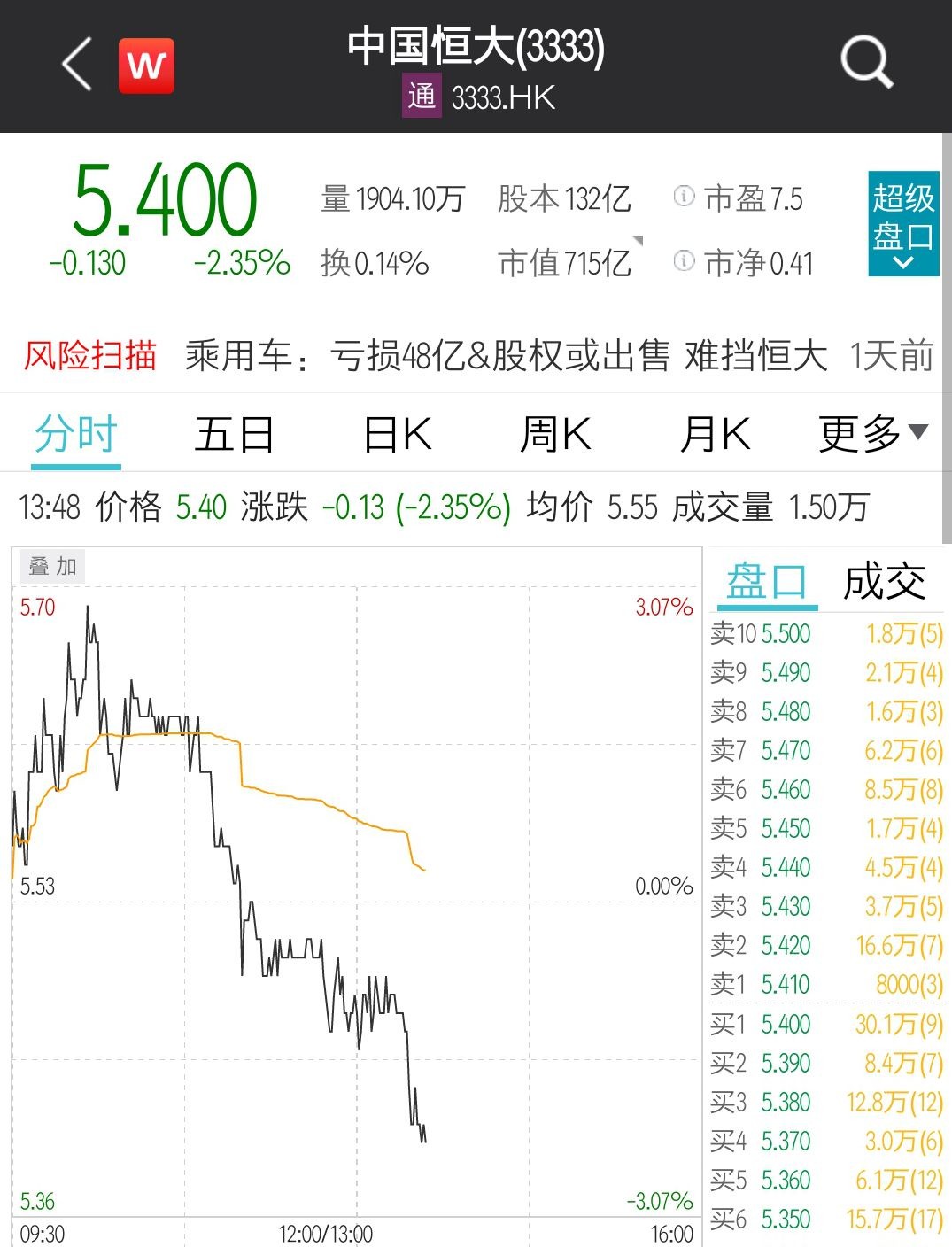This screenshot has height=1247, width=952.
Task: Open the search magnifier icon
Action: coord(865,62)
